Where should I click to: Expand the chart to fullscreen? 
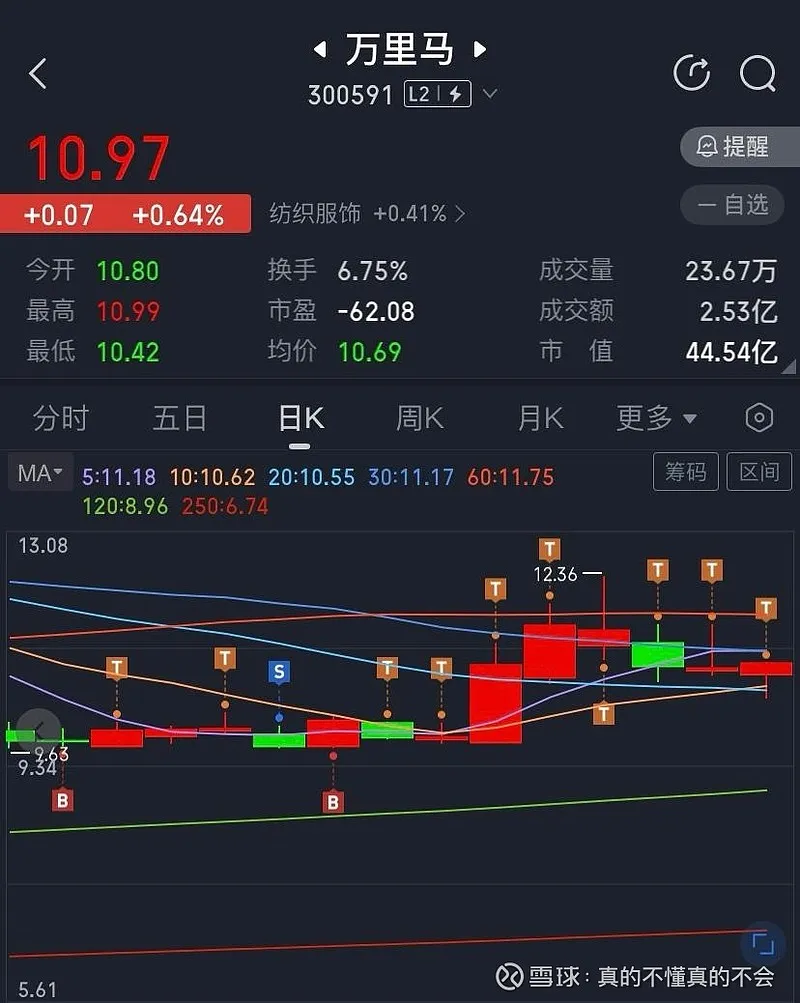coord(763,944)
